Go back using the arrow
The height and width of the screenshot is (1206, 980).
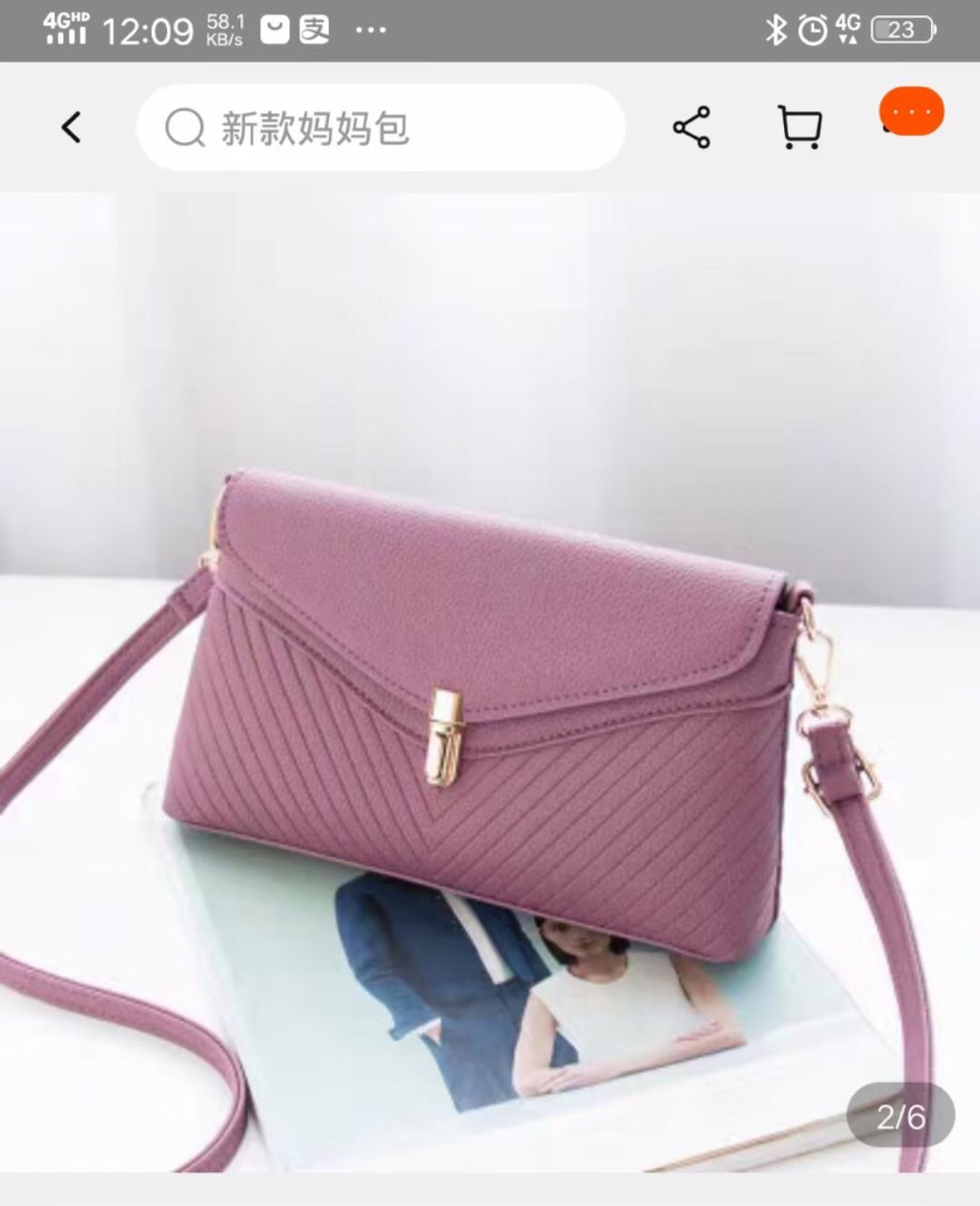coord(72,127)
